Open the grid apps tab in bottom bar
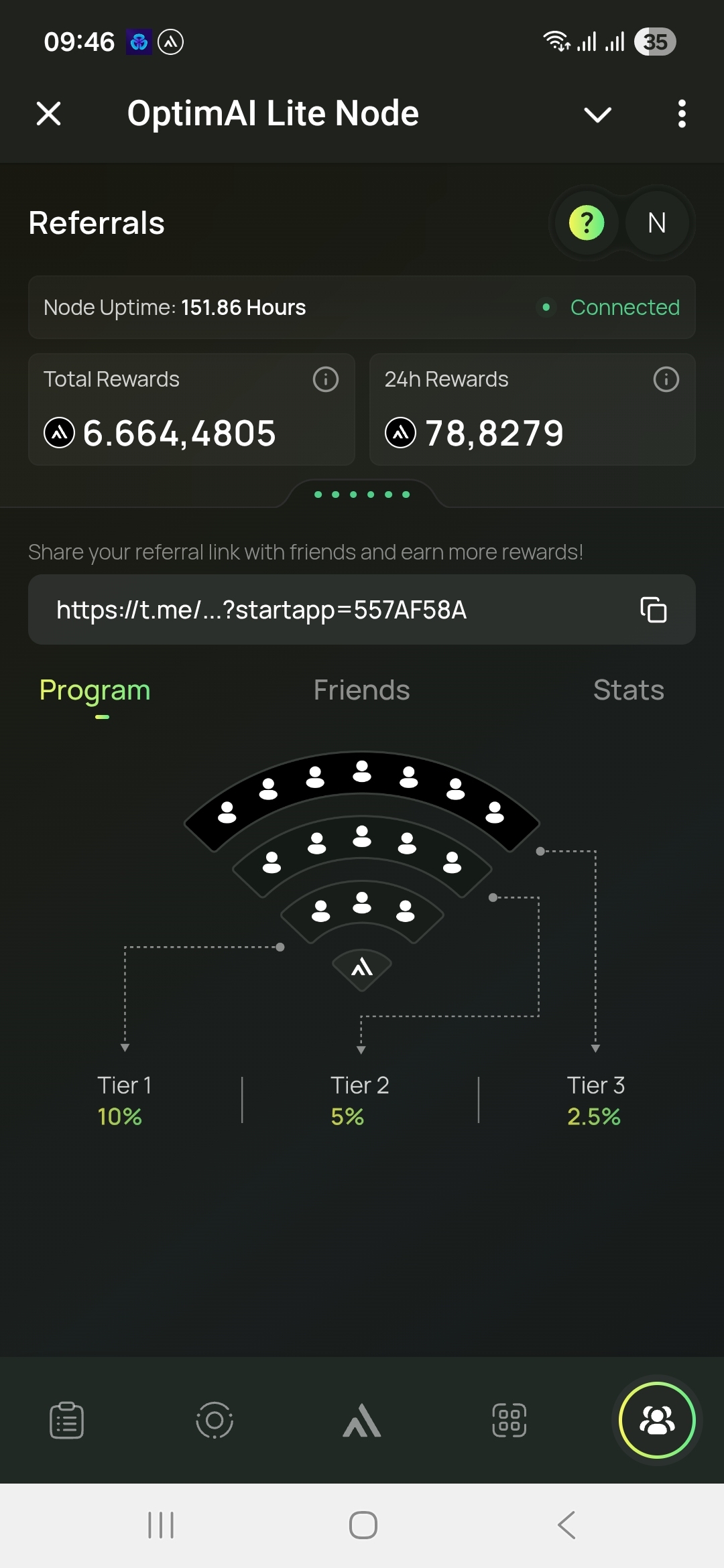Viewport: 724px width, 1568px height. pos(509,1420)
